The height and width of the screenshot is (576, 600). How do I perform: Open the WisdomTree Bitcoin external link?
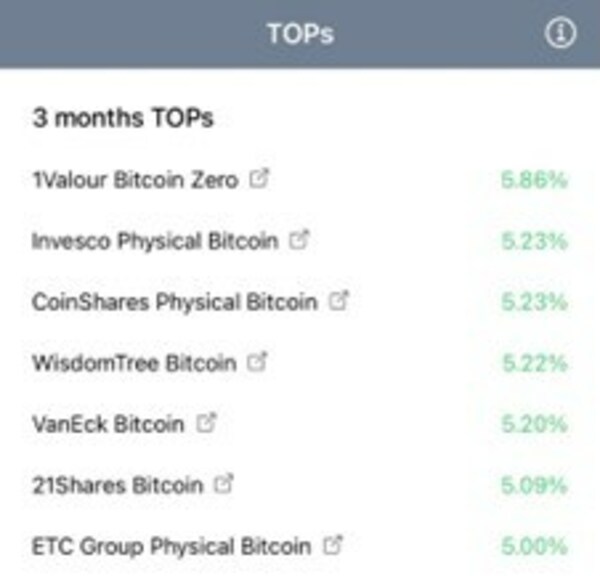pos(258,362)
